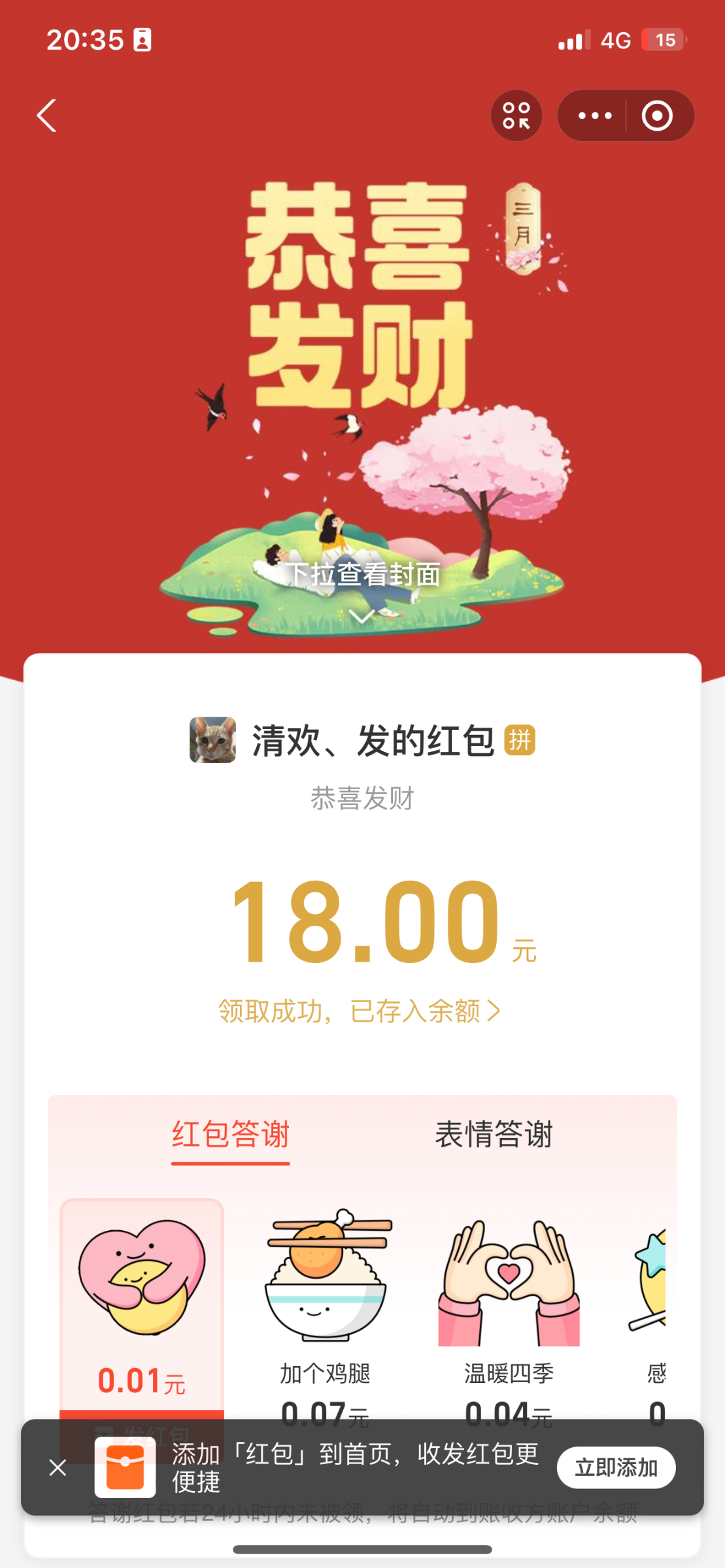Viewport: 725px width, 1568px height.
Task: Dismiss the add-to-homepage banner
Action: pos(58,1467)
